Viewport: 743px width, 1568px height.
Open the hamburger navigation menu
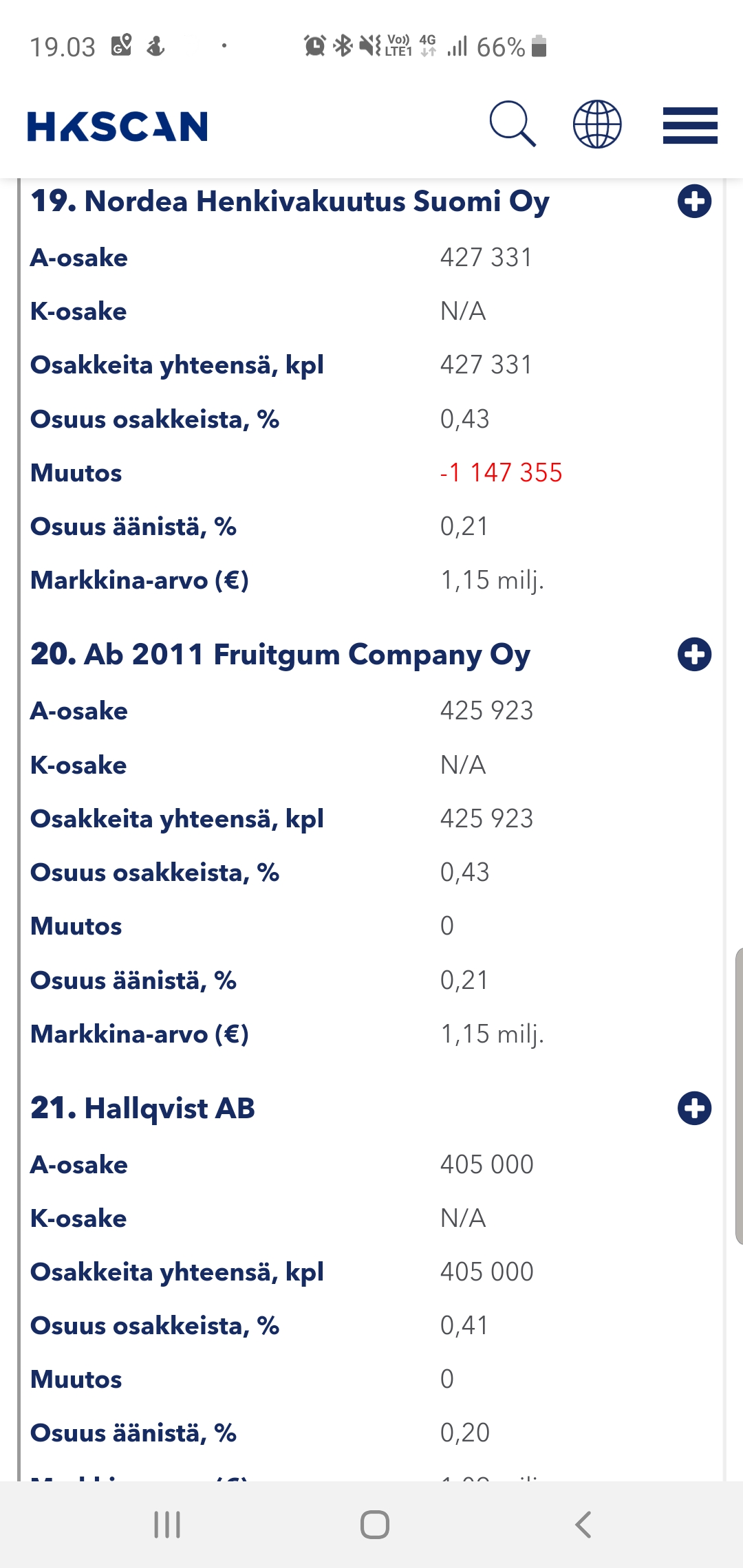coord(690,125)
